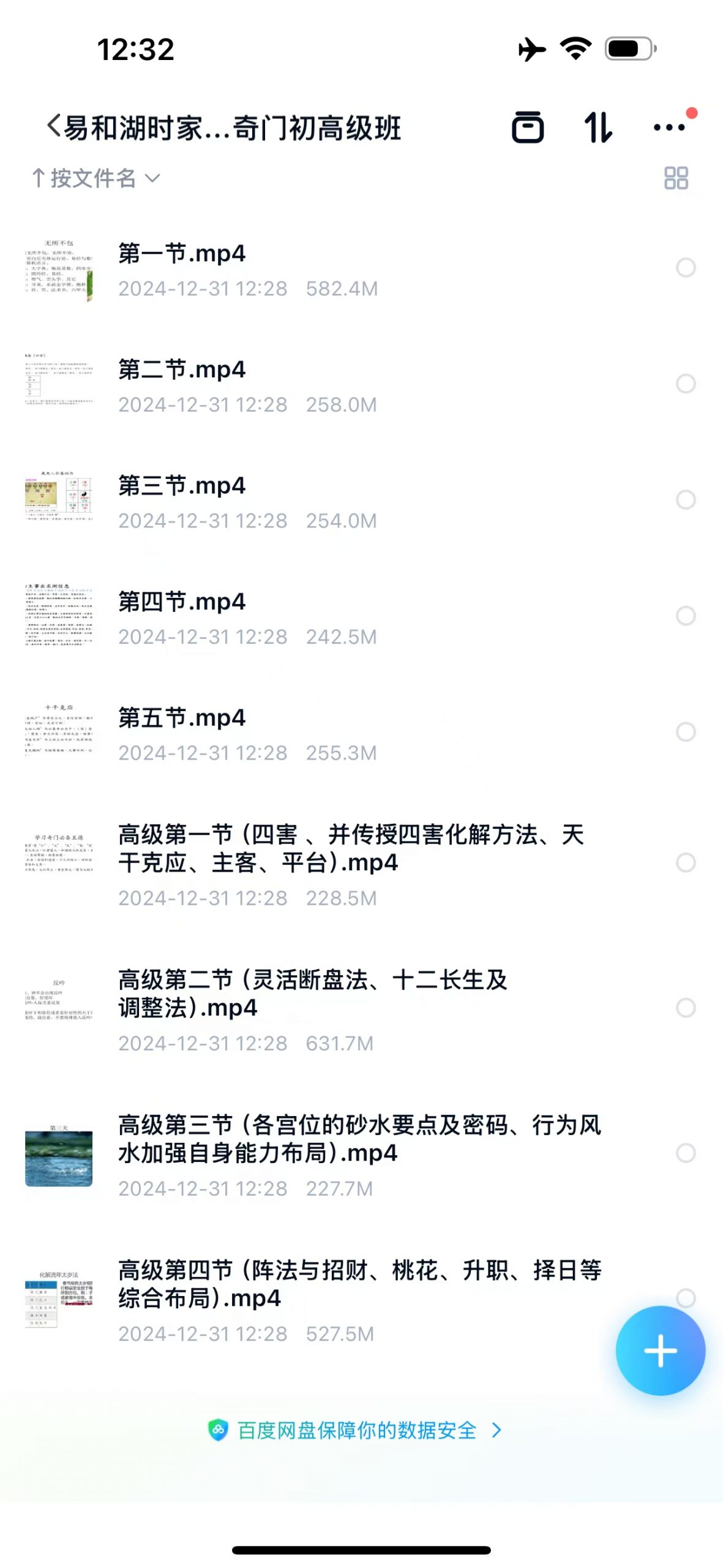Open 高级第四节 阵法与招财 video

point(359,1284)
